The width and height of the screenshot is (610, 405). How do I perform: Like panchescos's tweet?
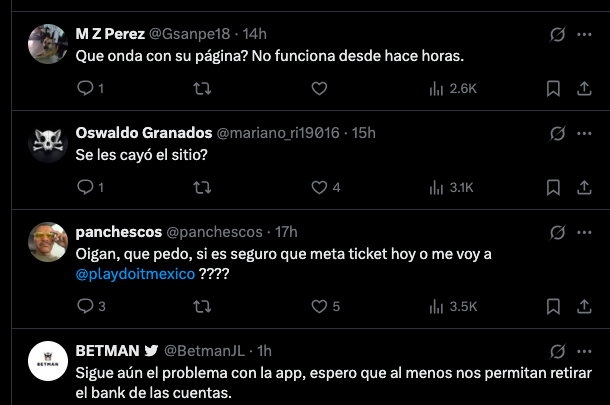[319, 306]
